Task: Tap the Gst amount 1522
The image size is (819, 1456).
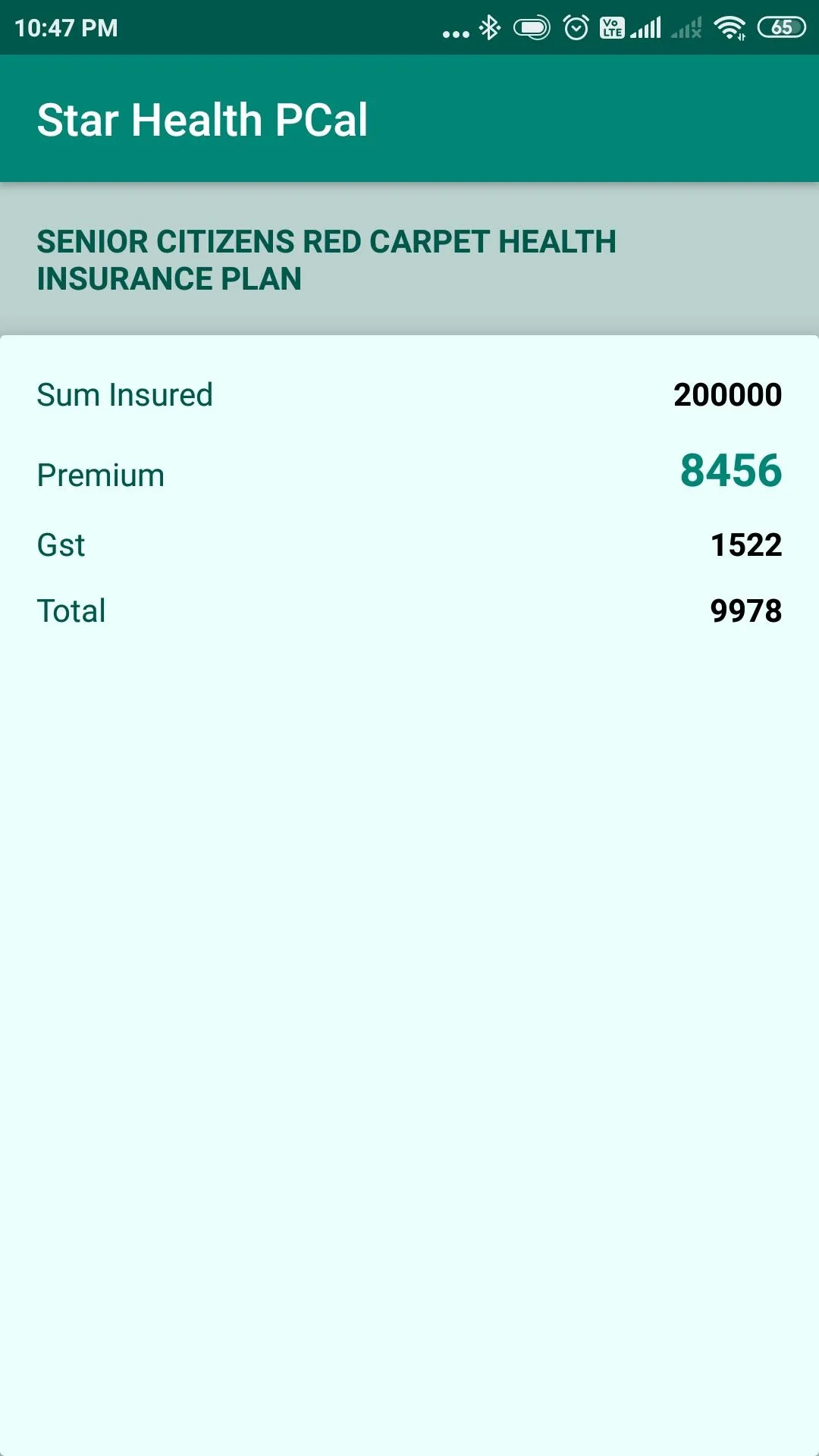Action: 746,544
